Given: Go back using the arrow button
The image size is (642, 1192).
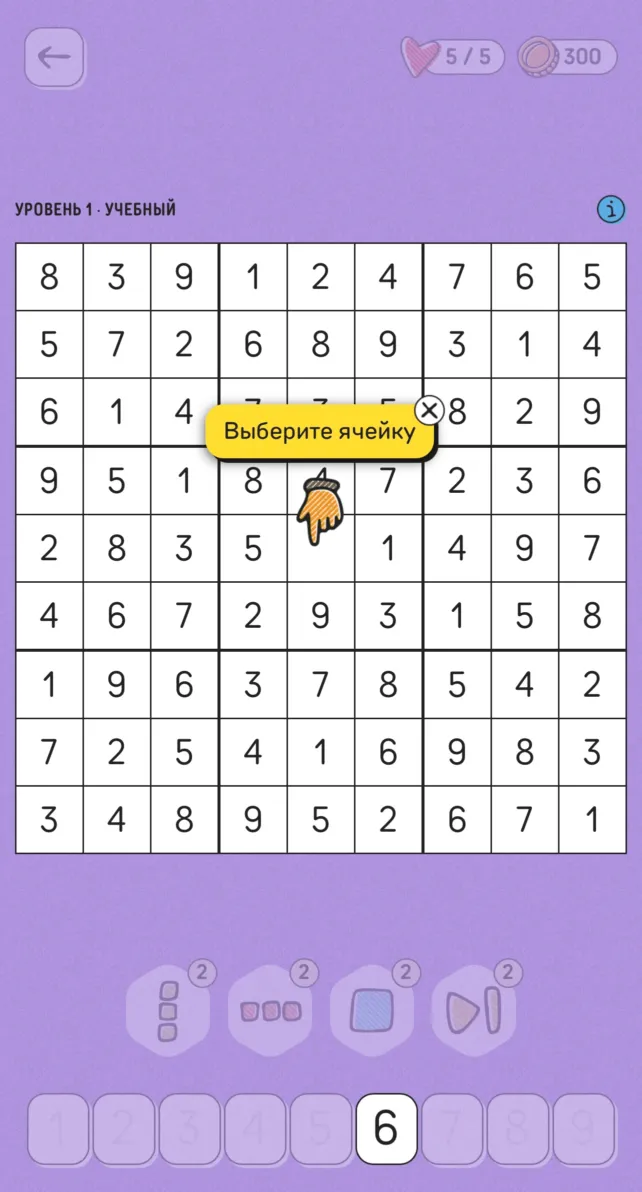Looking at the screenshot, I should tap(54, 57).
